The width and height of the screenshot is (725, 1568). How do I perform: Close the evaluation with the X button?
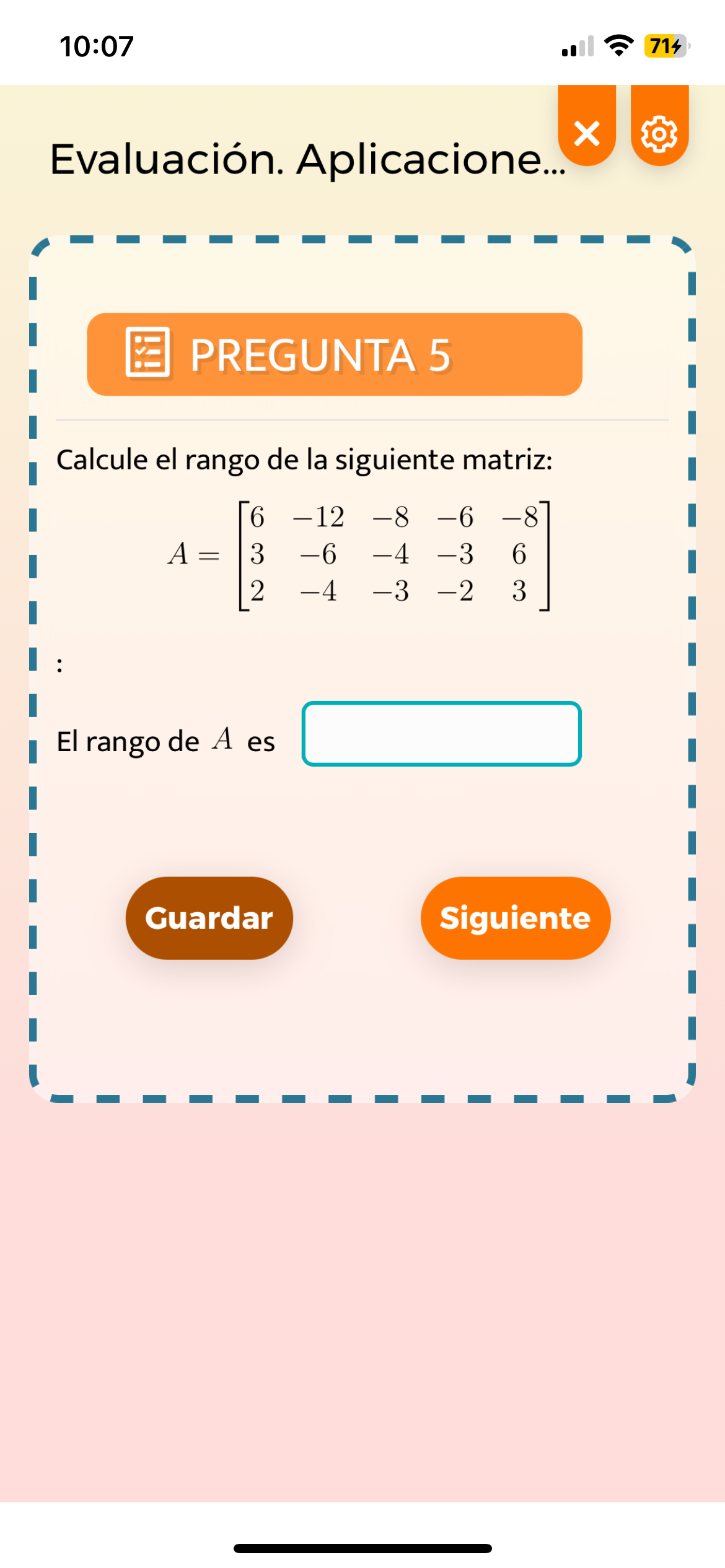pyautogui.click(x=587, y=127)
